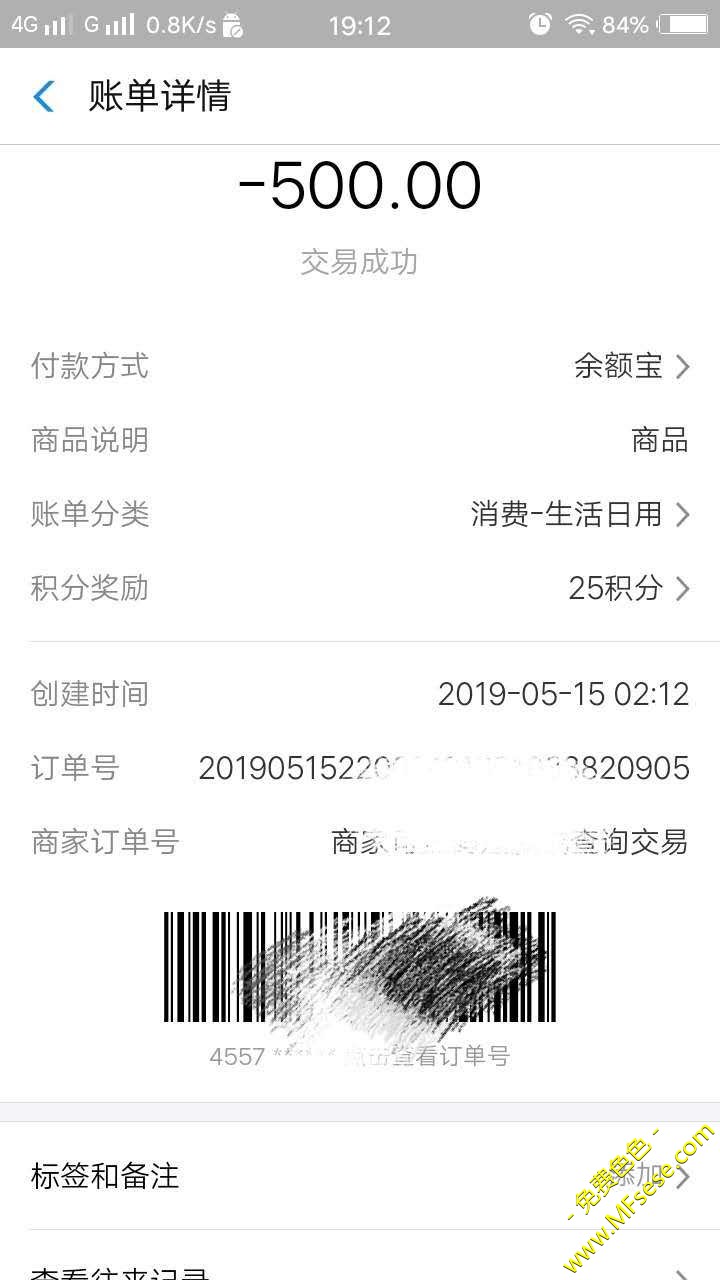Go back from 账单详情 page
This screenshot has height=1280, width=720.
[44, 97]
